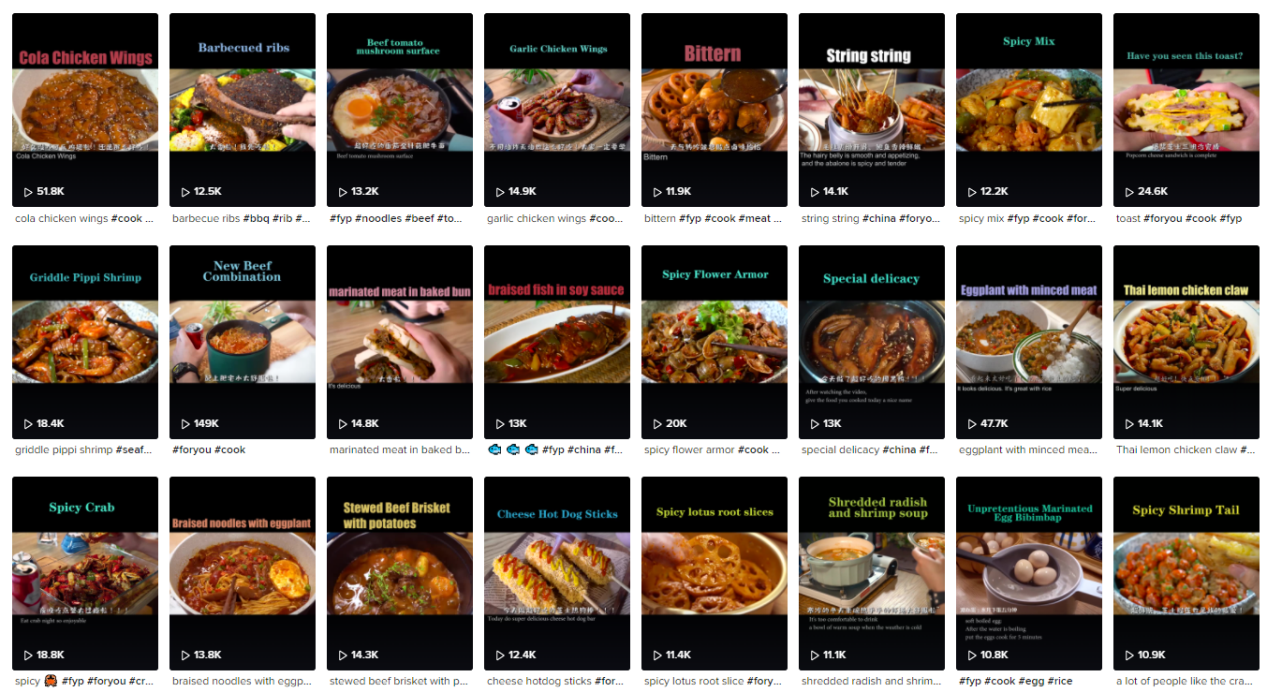This screenshot has height=692, width=1267.
Task: Open Thai lemon chicken claw video
Action: 1186,342
